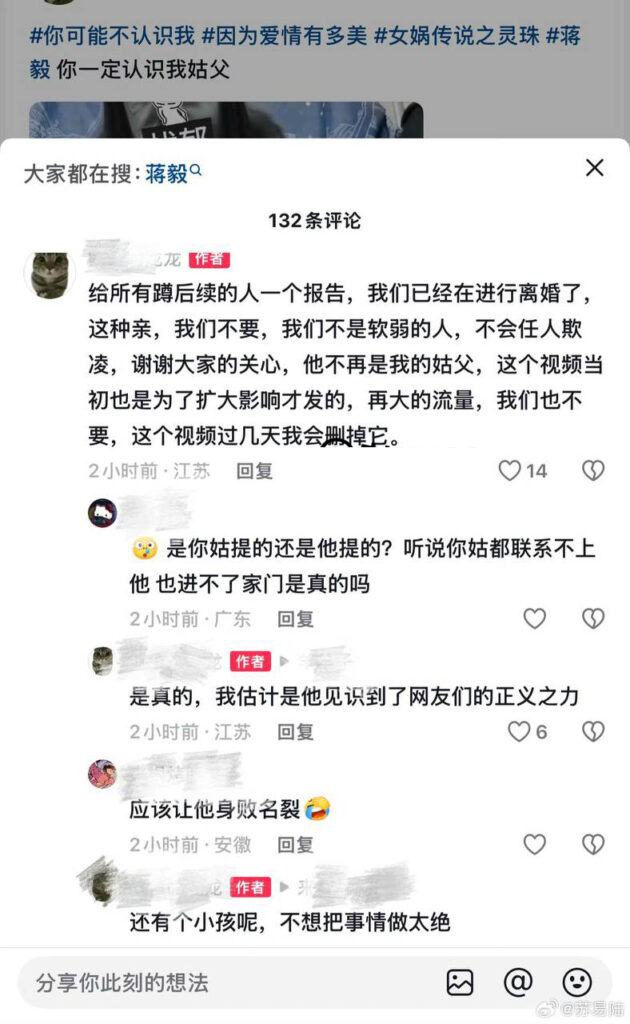Dislike the comment from 广东
630x1024 pixels.
pos(593,618)
